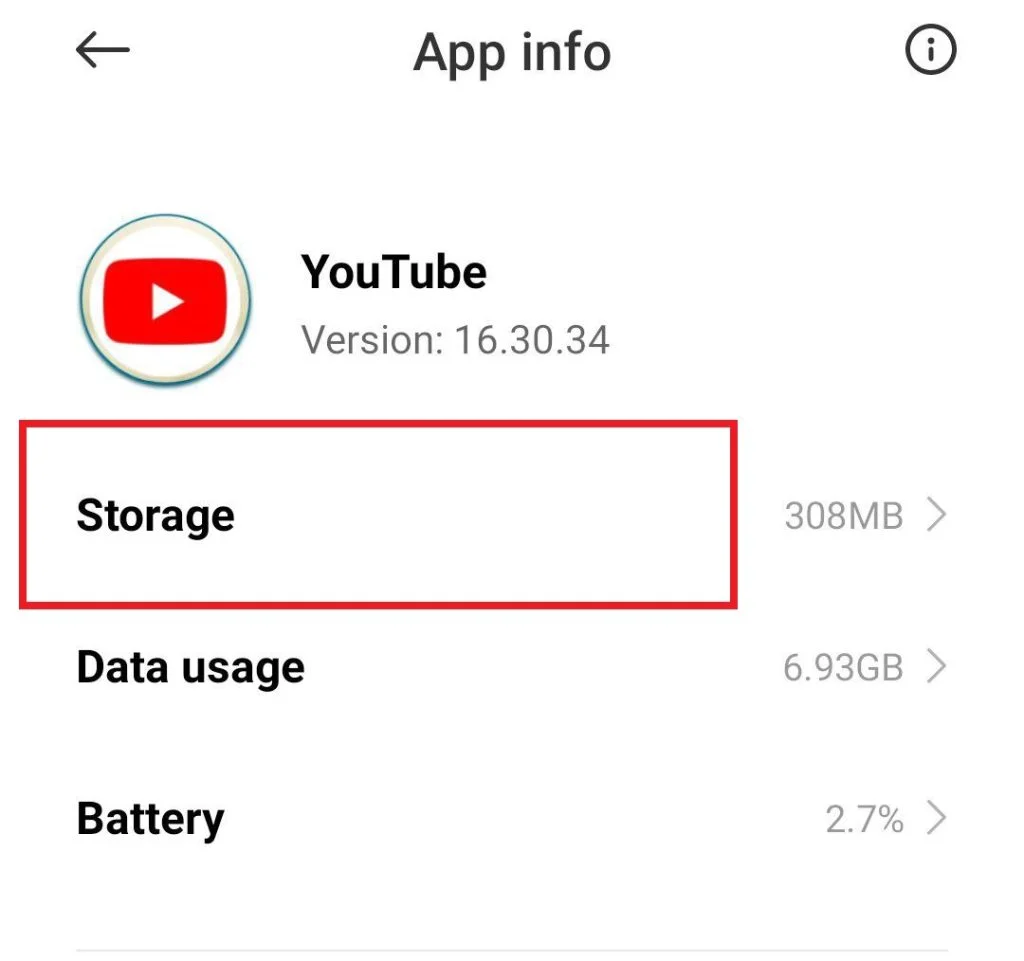The width and height of the screenshot is (1024, 961).
Task: Open the info icon in top bar
Action: pyautogui.click(x=930, y=51)
